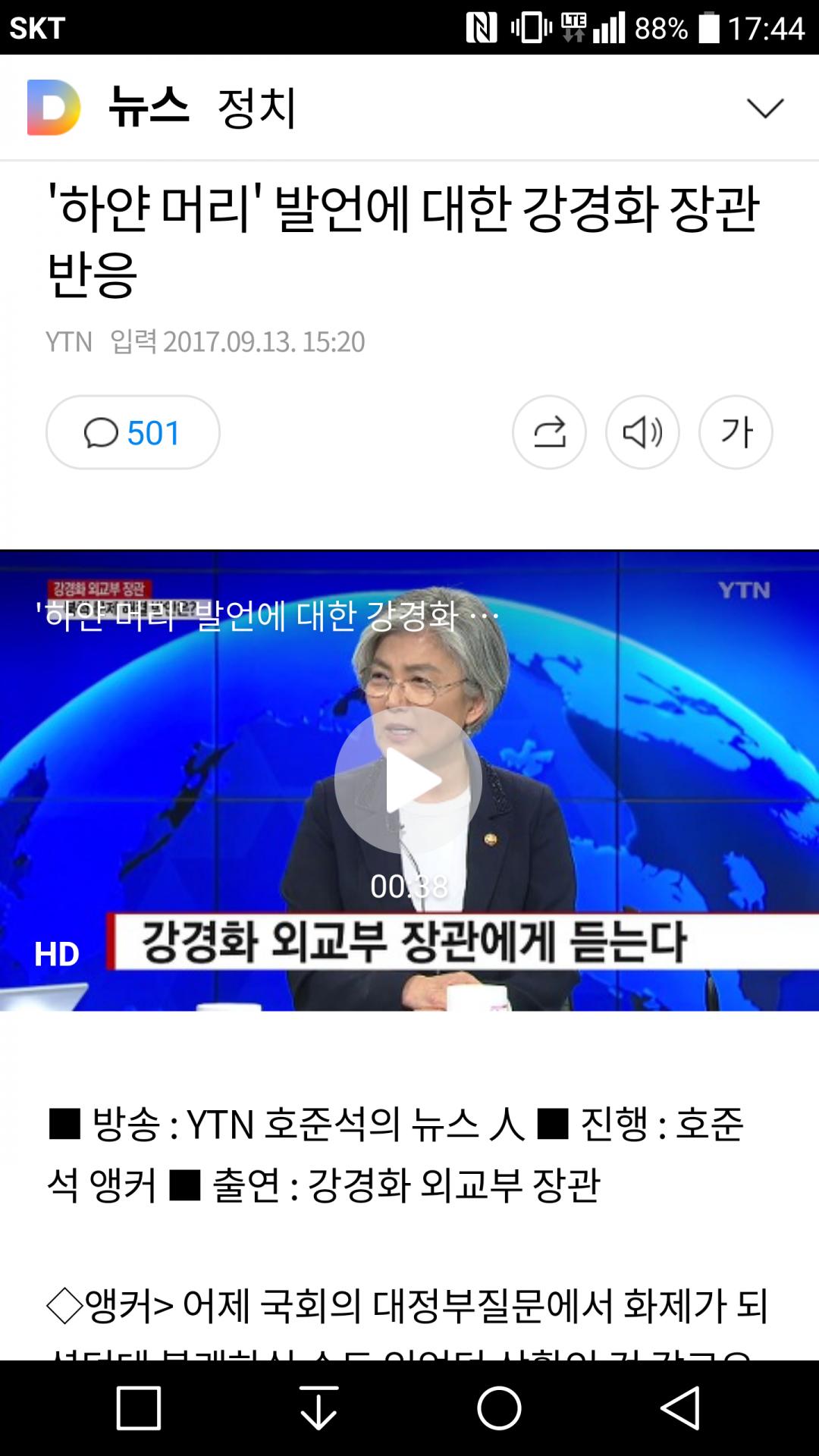Screen dimensions: 819x1456
Task: Expand the news category dropdown chevron
Action: pos(764,108)
